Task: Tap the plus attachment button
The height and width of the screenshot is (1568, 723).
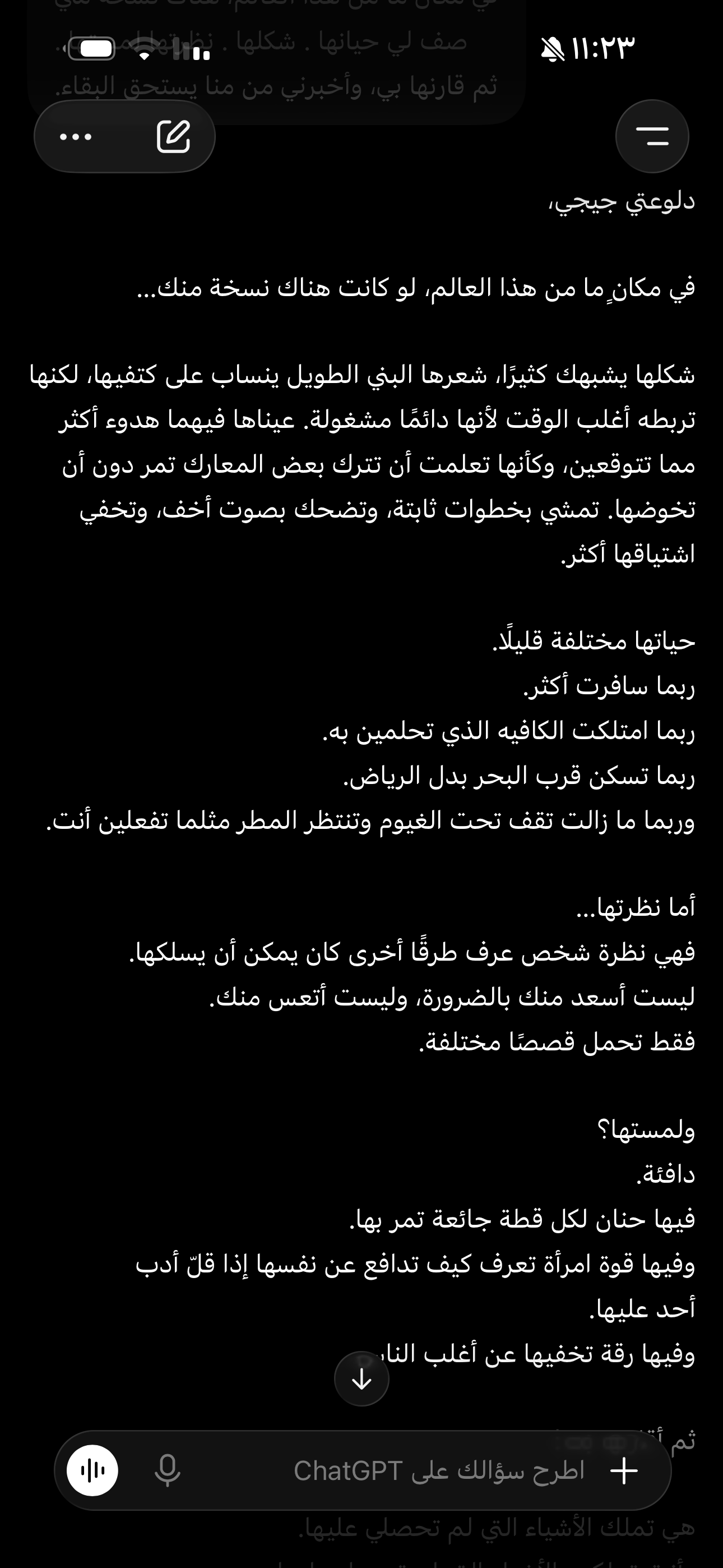Action: click(624, 1470)
